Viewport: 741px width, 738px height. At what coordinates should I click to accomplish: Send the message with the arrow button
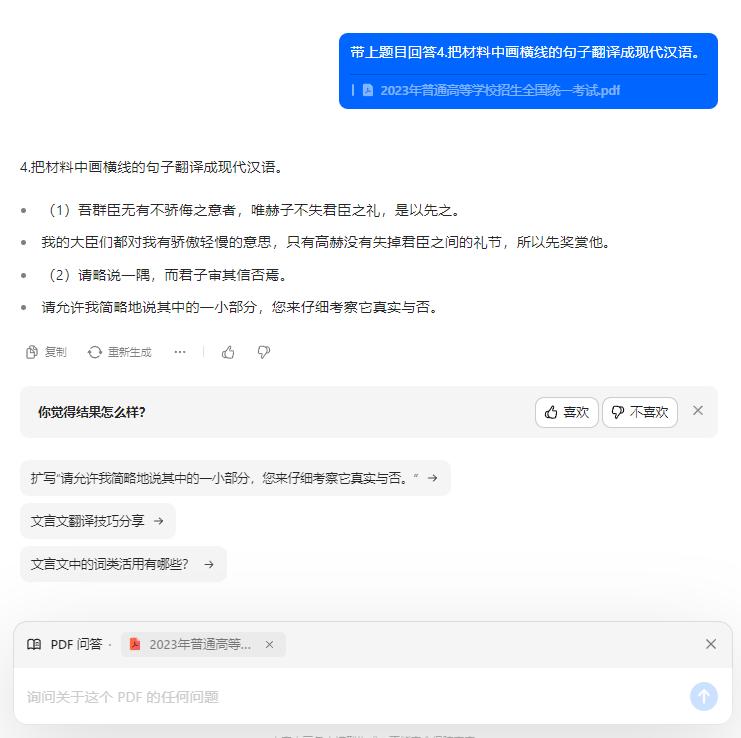(704, 697)
